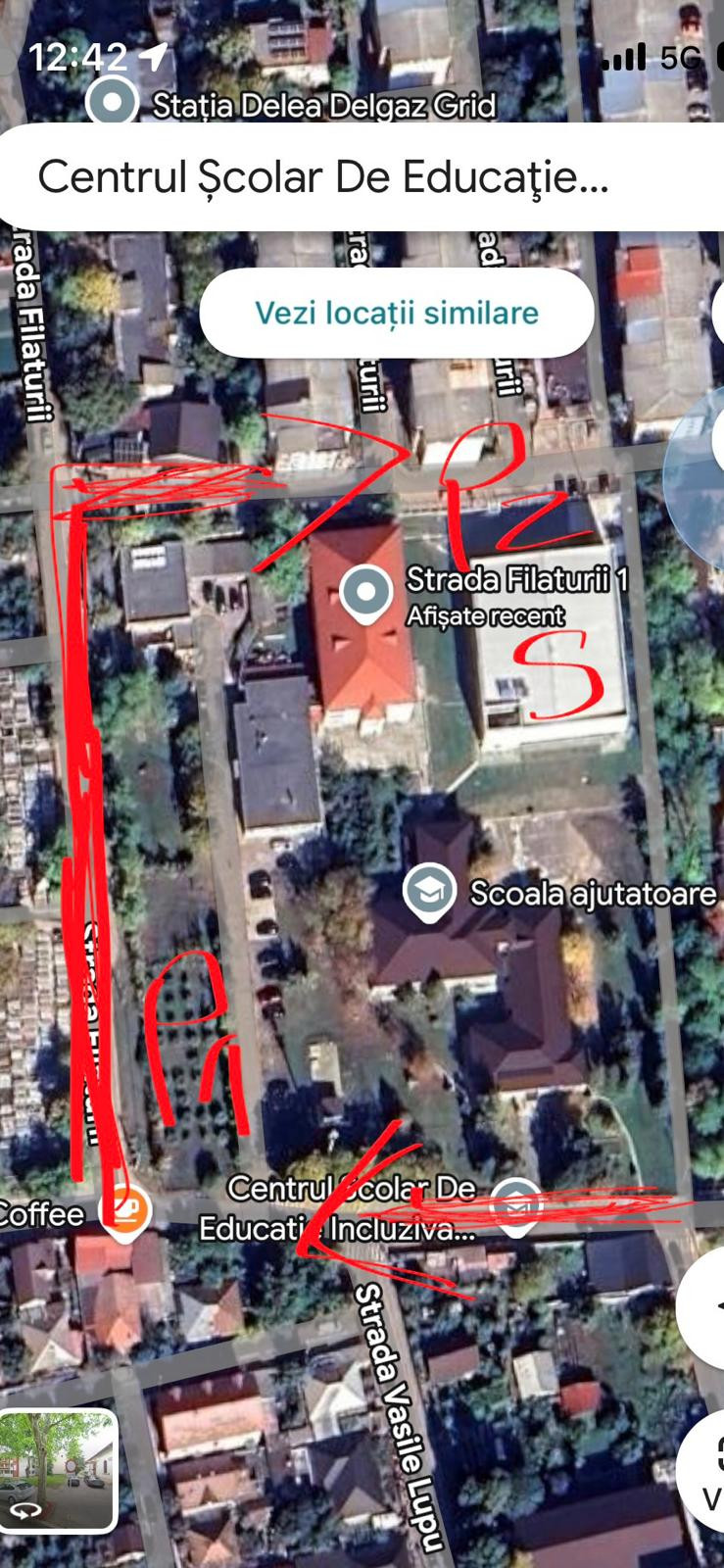
Task: Tap the Vezi locații similare chip
Action: [x=397, y=314]
